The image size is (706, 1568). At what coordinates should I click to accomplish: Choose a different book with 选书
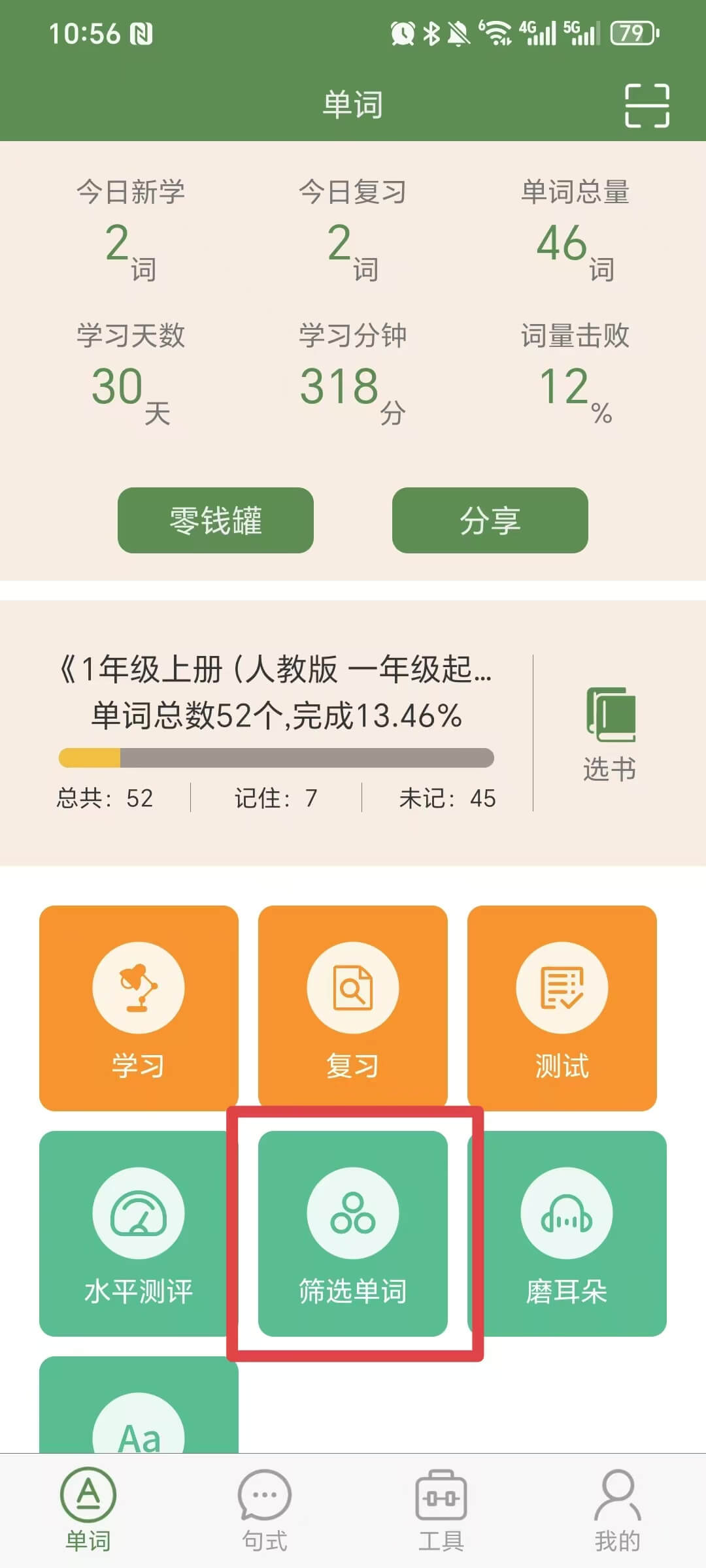tap(610, 734)
